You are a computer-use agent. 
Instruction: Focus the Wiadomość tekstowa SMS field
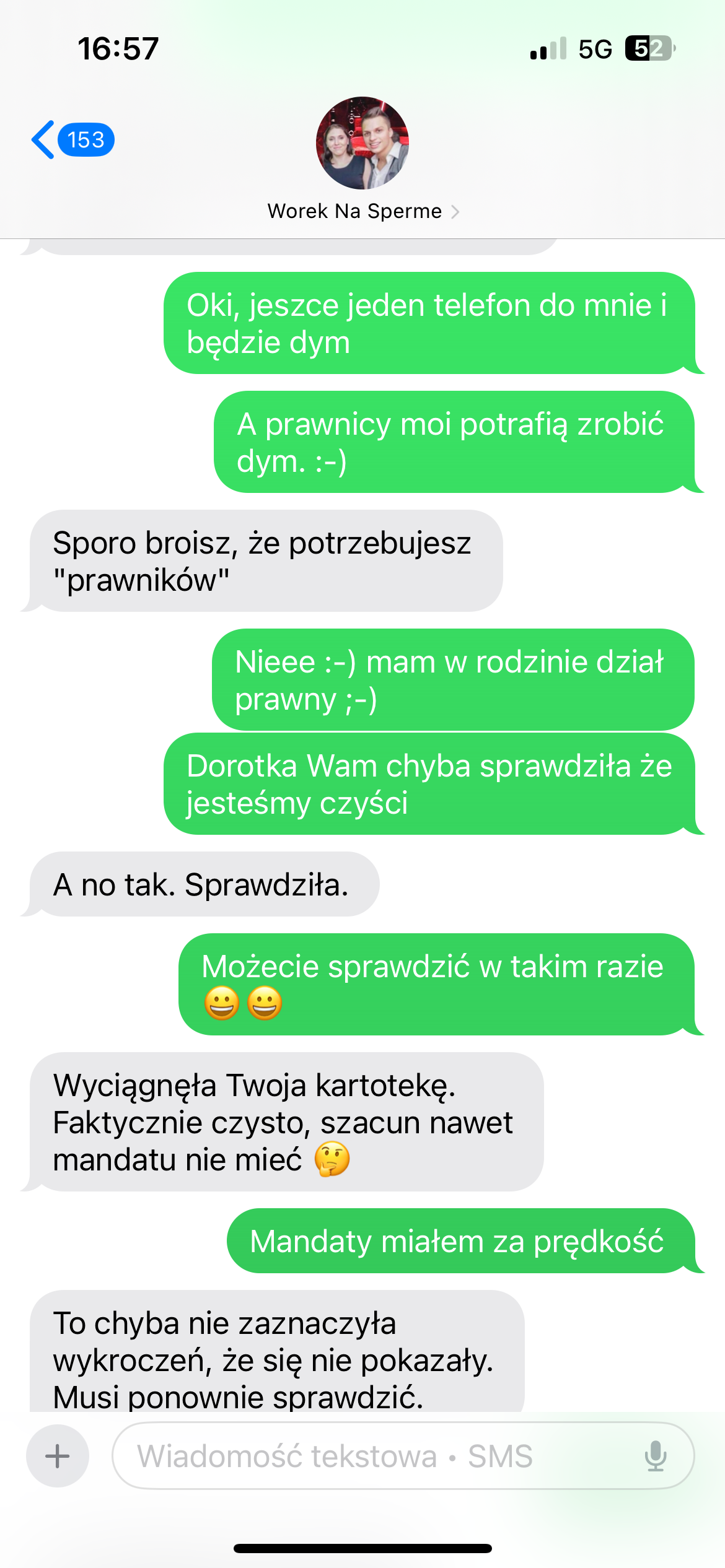(x=372, y=1456)
